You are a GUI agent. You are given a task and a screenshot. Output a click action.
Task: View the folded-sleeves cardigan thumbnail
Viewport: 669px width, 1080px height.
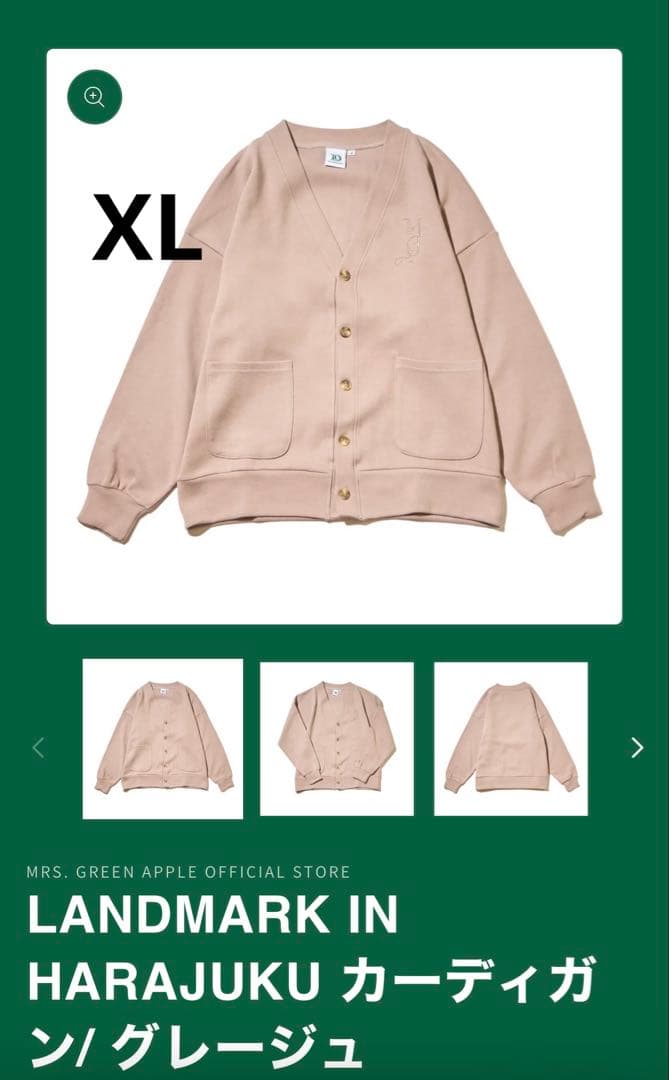coord(337,739)
